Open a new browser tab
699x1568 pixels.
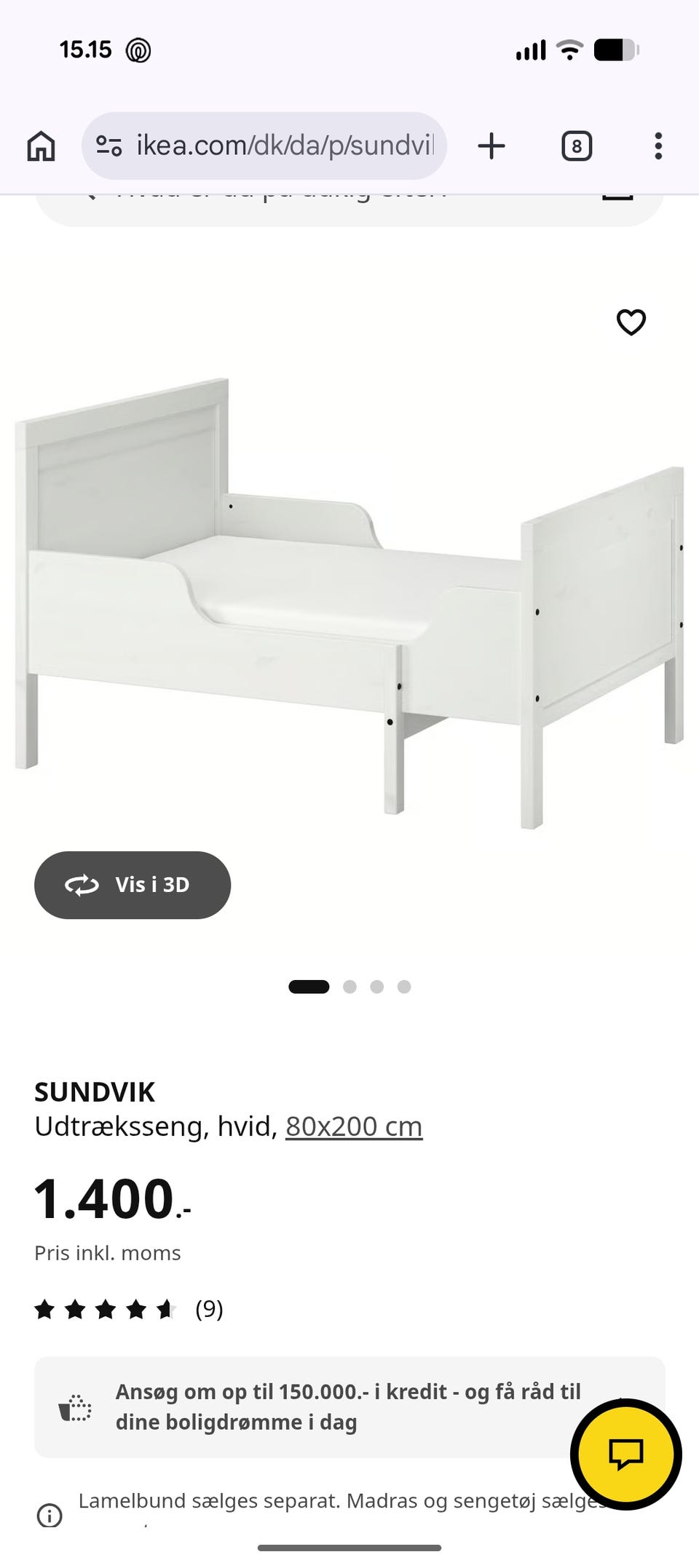[x=491, y=146]
